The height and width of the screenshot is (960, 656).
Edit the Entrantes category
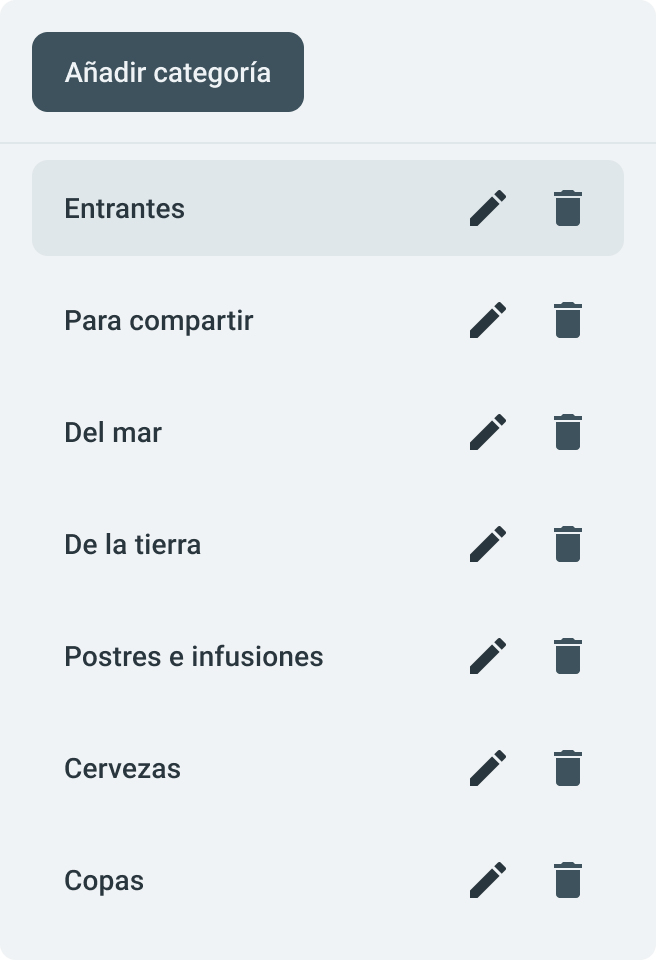[488, 208]
